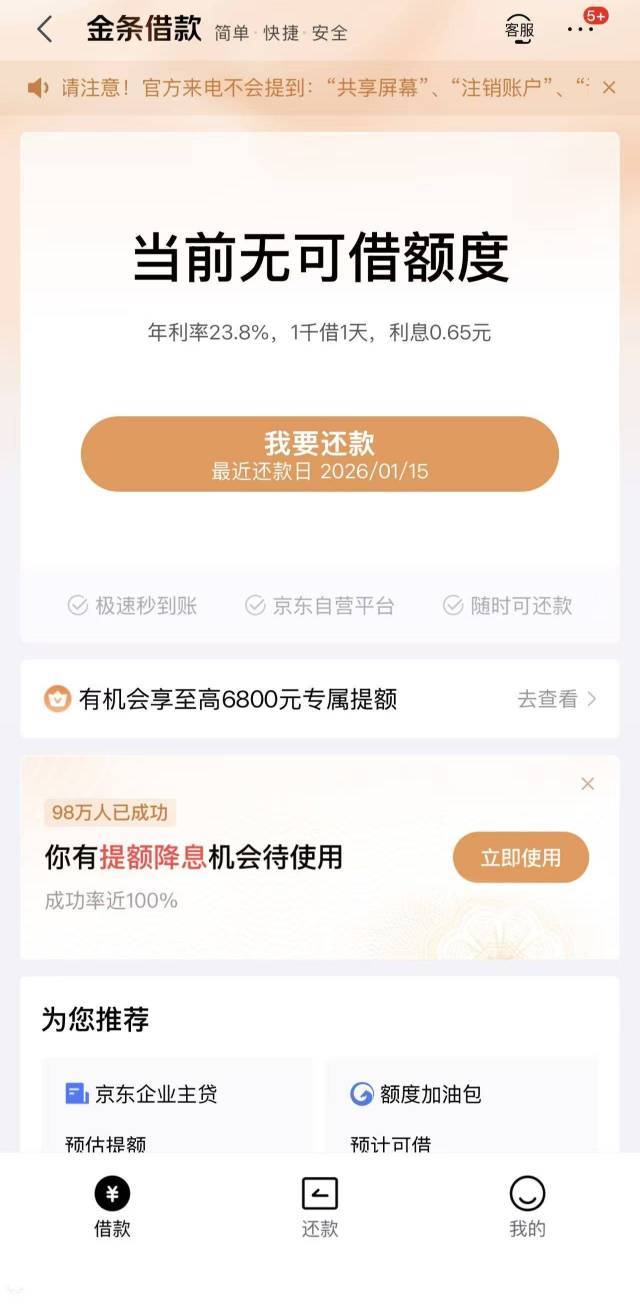Screen dimensions: 640x1304
Task: Open 客服 customer service
Action: (x=519, y=30)
